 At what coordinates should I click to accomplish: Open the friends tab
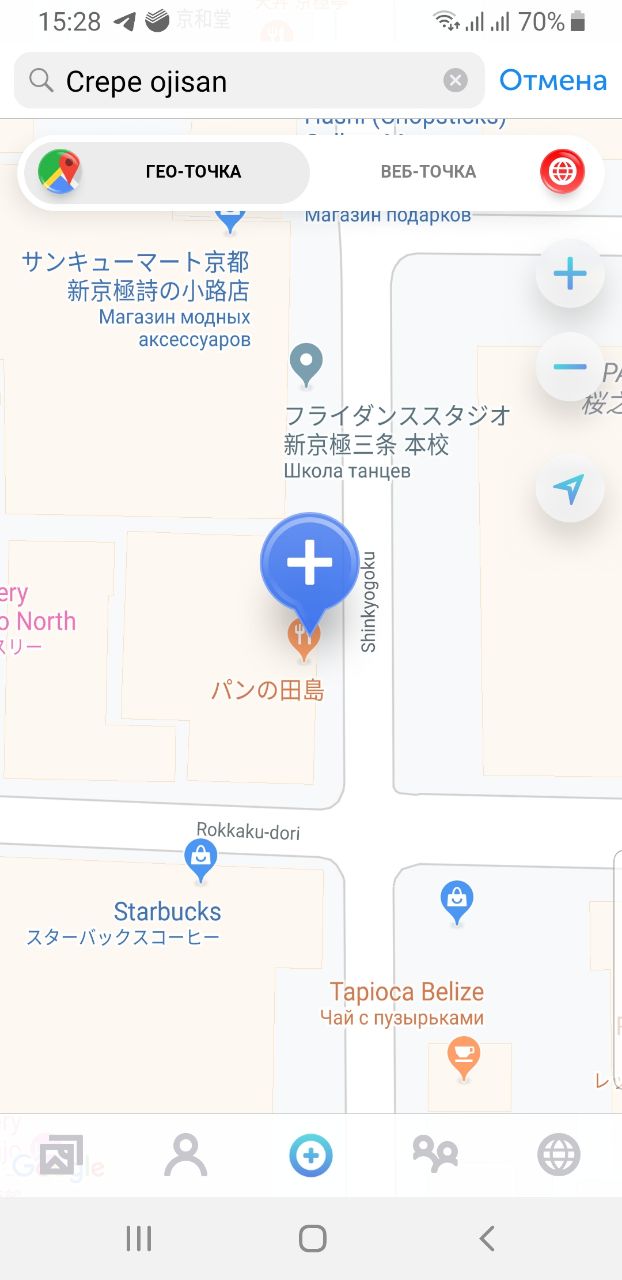(435, 1155)
